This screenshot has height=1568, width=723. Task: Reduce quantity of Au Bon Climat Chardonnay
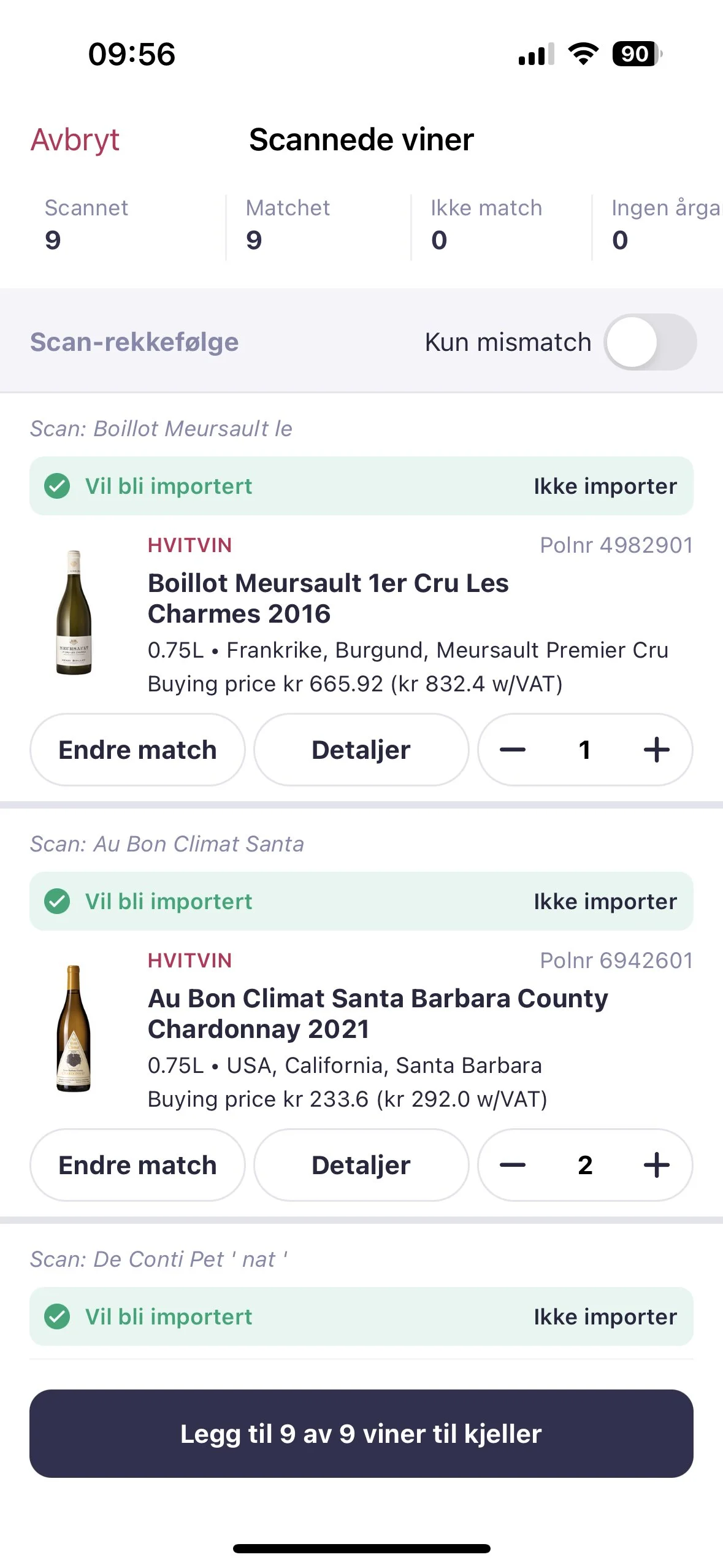513,1165
